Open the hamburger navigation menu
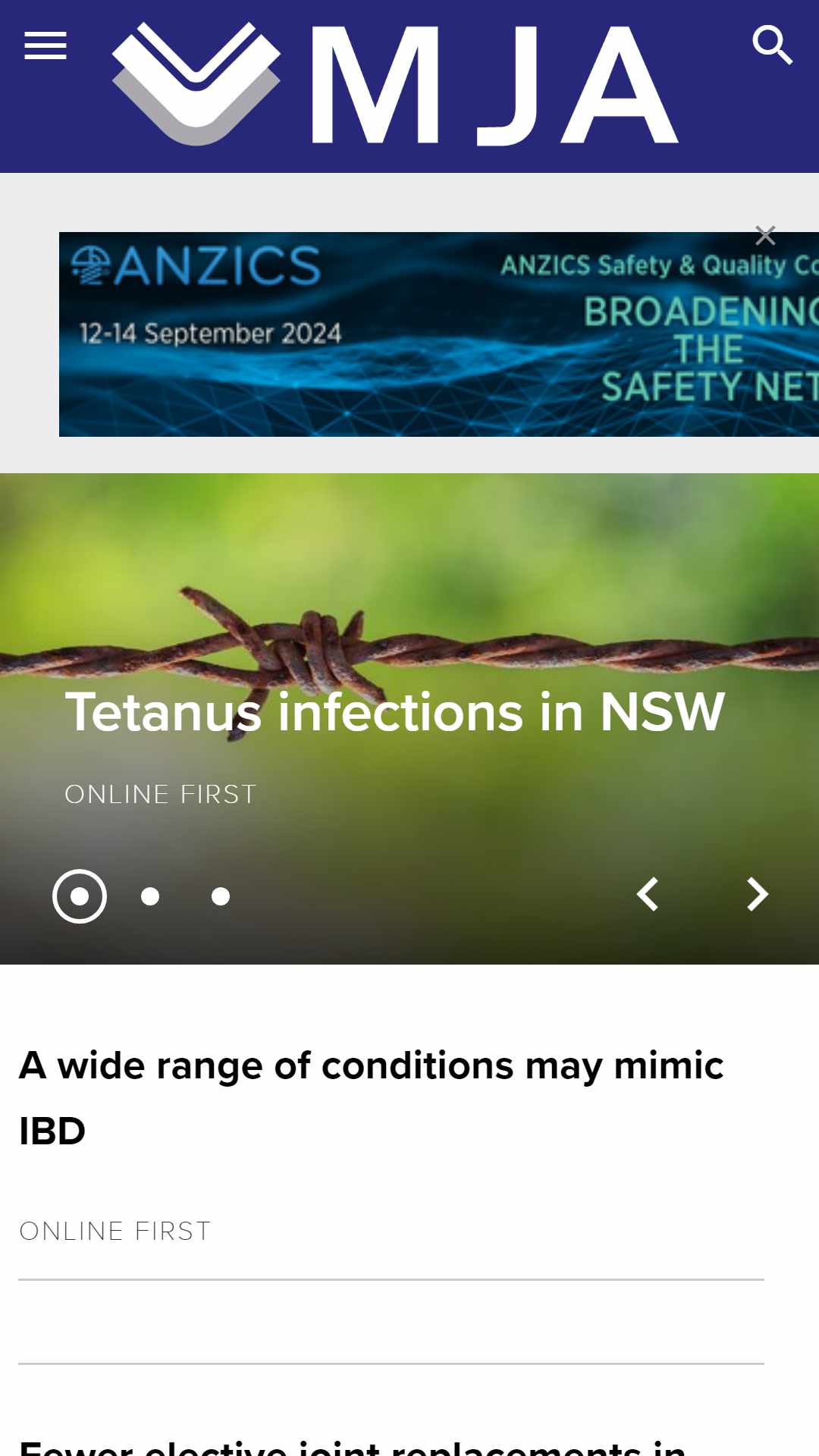Screen dimensions: 819x1456 pos(45,45)
